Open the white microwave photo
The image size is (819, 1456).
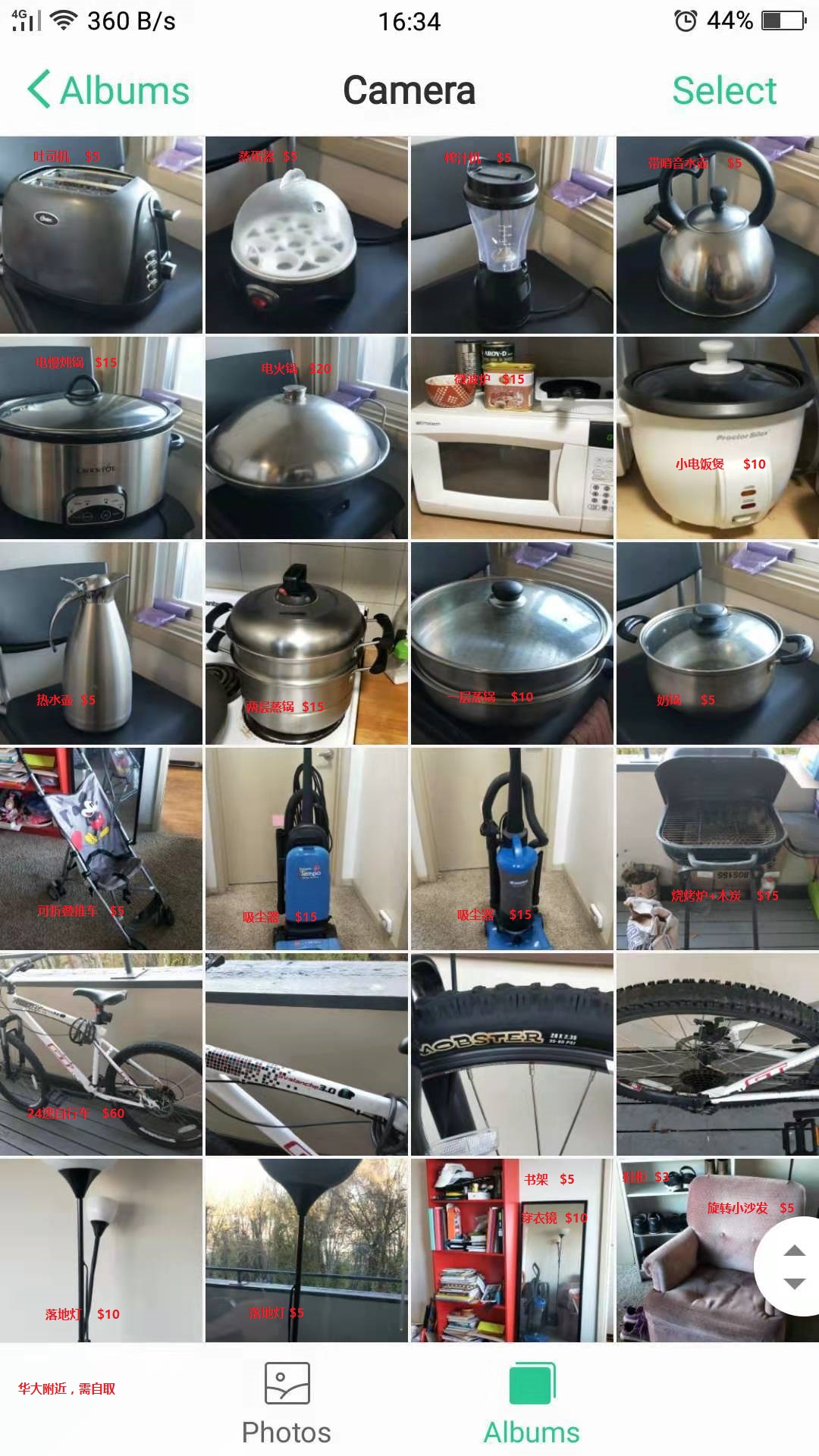click(512, 438)
